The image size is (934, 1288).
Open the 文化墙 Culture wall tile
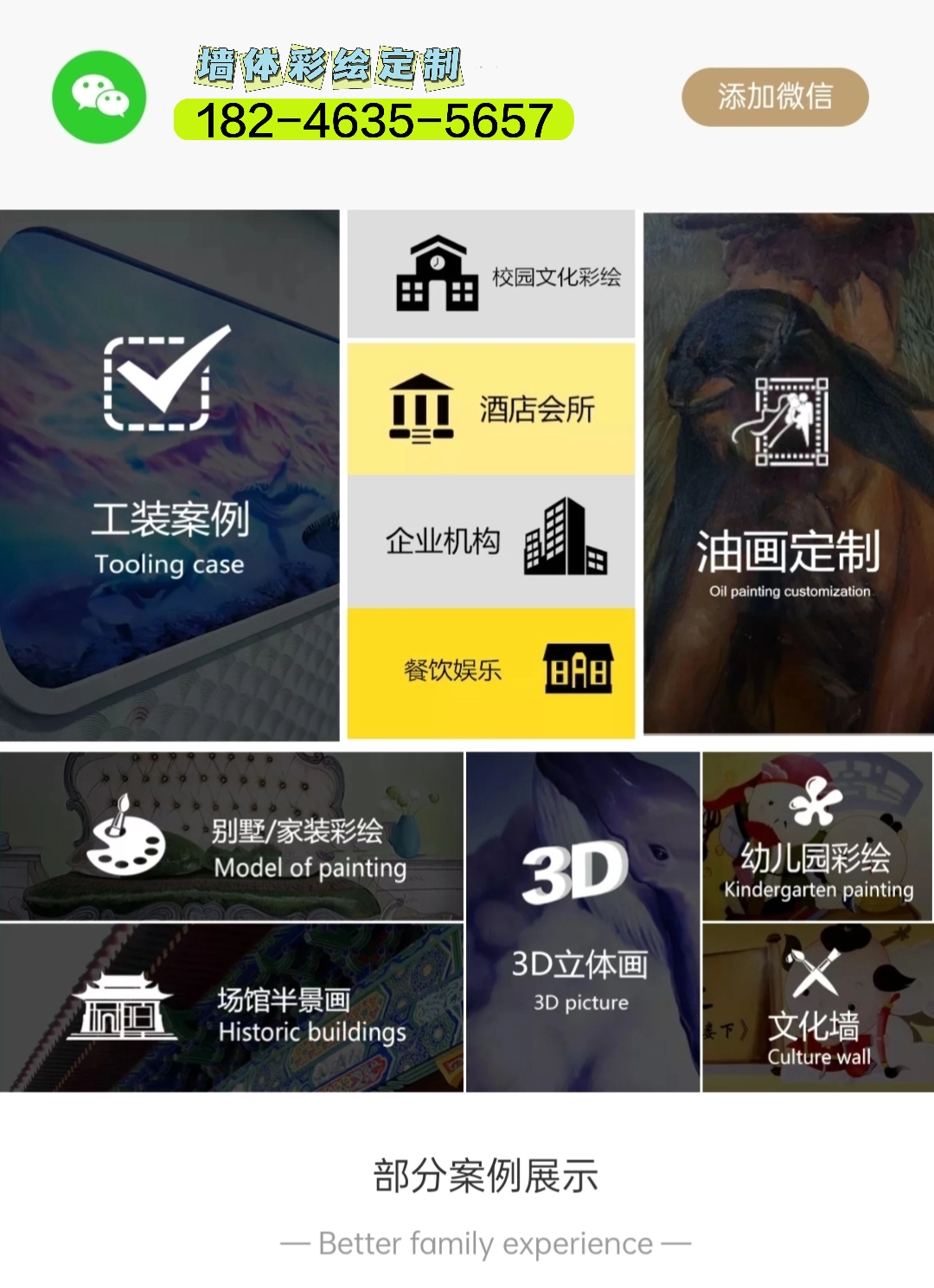[817, 1008]
